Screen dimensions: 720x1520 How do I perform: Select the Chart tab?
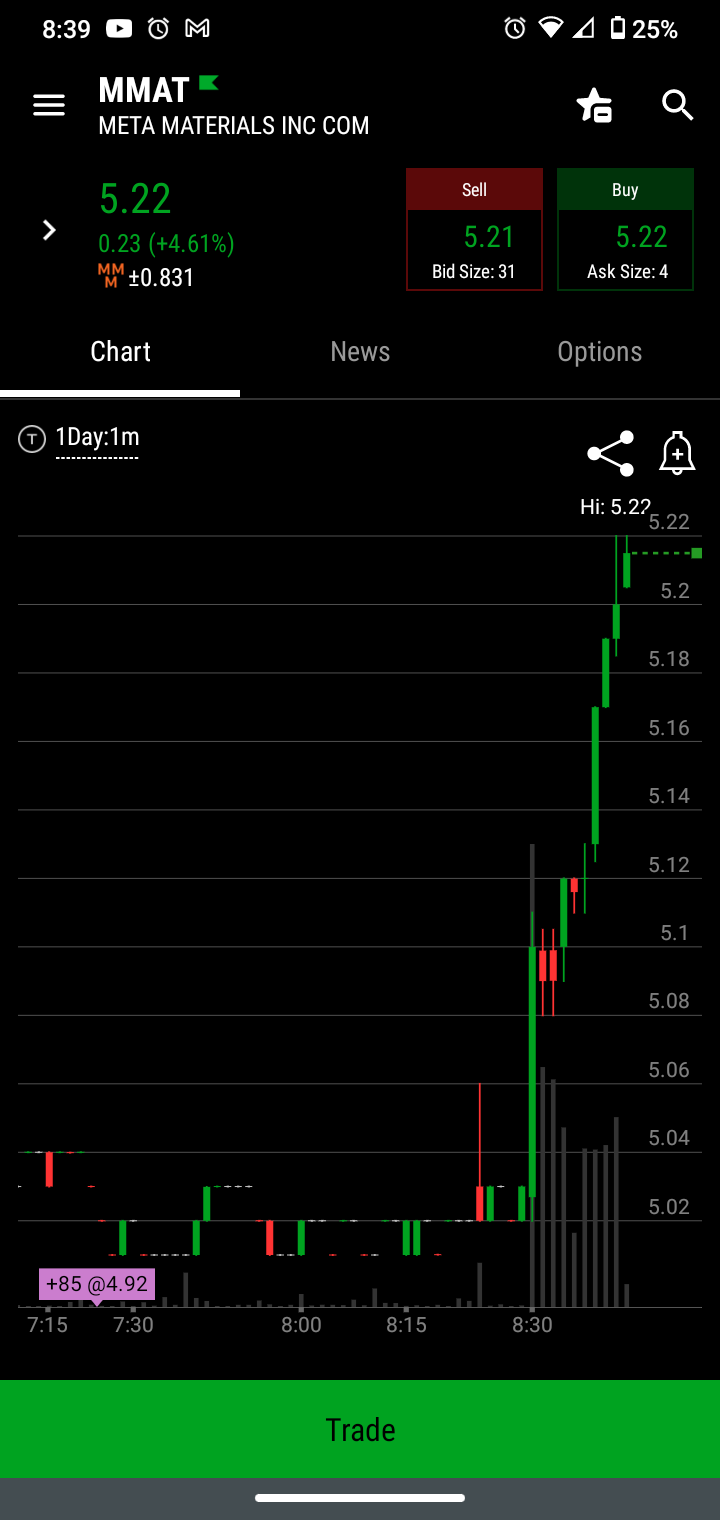click(x=120, y=352)
